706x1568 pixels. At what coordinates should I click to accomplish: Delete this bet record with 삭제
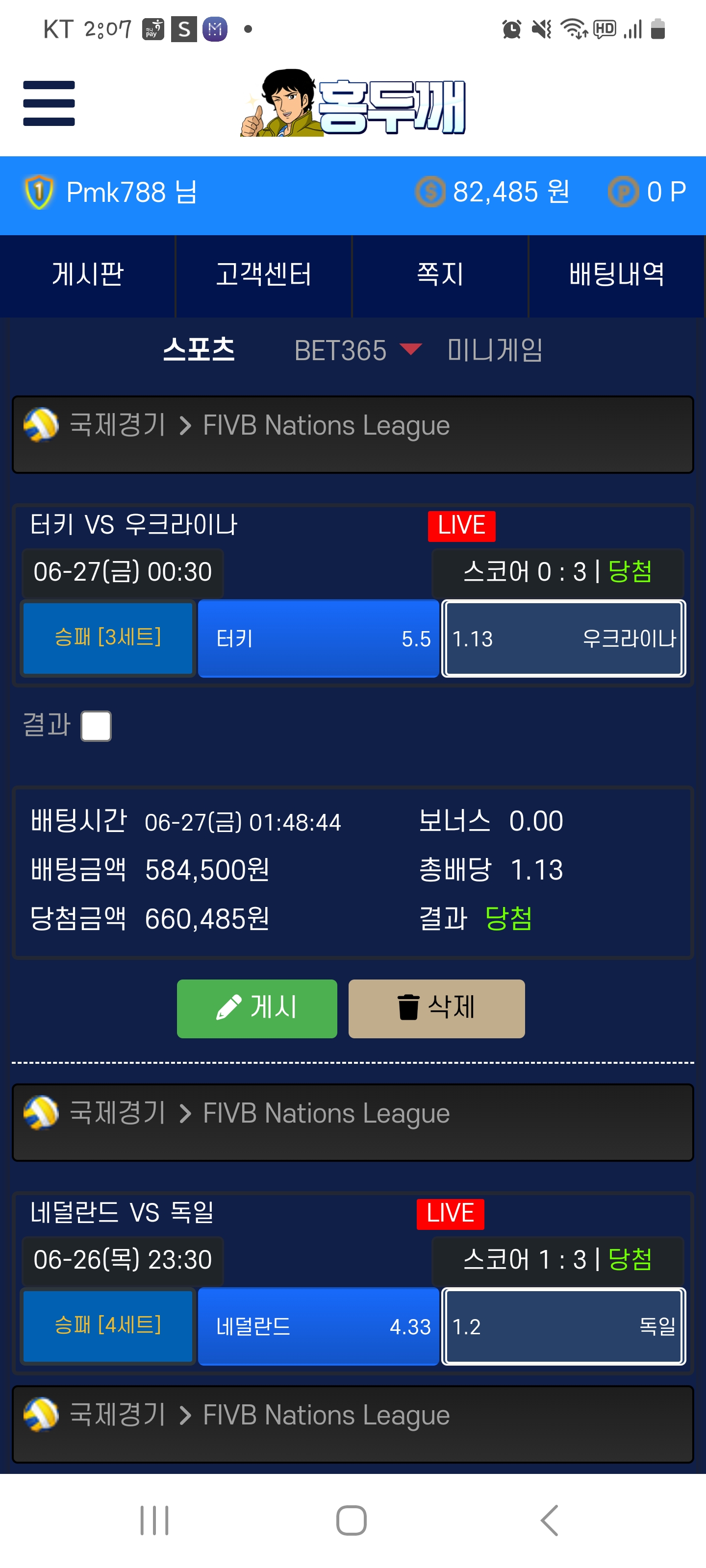point(436,1008)
